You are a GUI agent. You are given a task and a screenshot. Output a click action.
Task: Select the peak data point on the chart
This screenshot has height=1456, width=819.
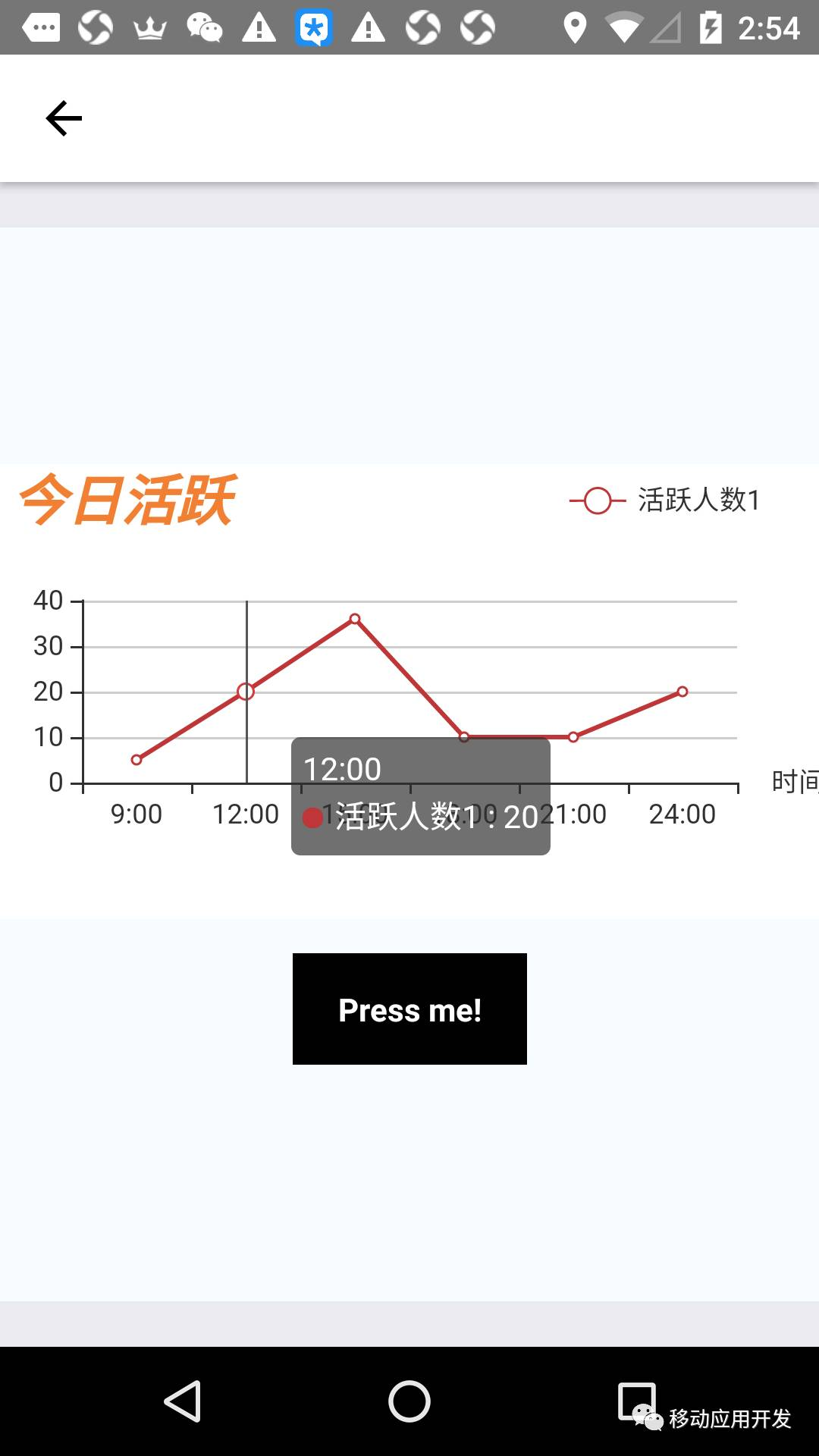tap(355, 619)
